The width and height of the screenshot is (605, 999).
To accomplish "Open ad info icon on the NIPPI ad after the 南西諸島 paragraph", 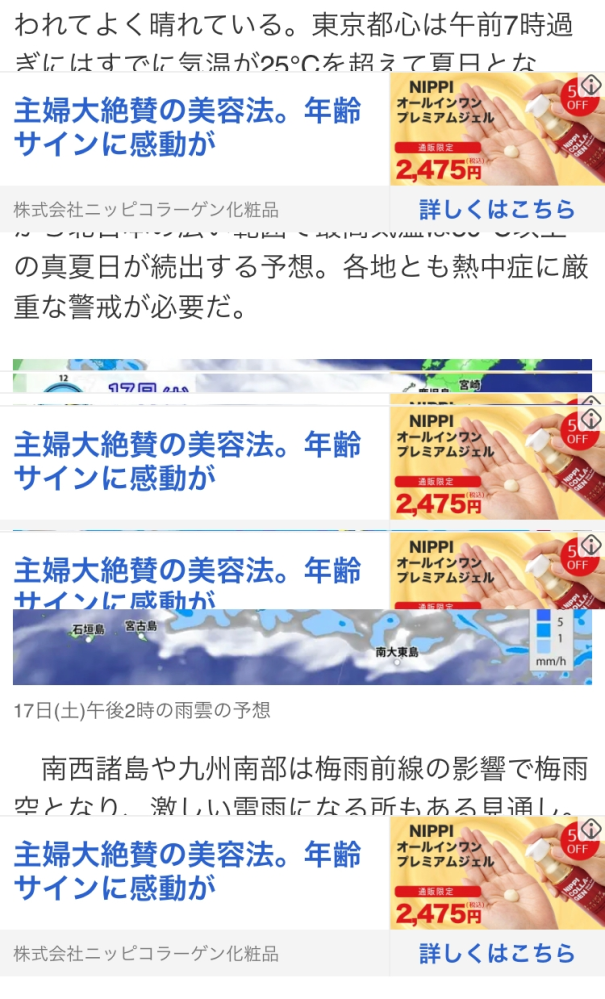I will click(590, 829).
